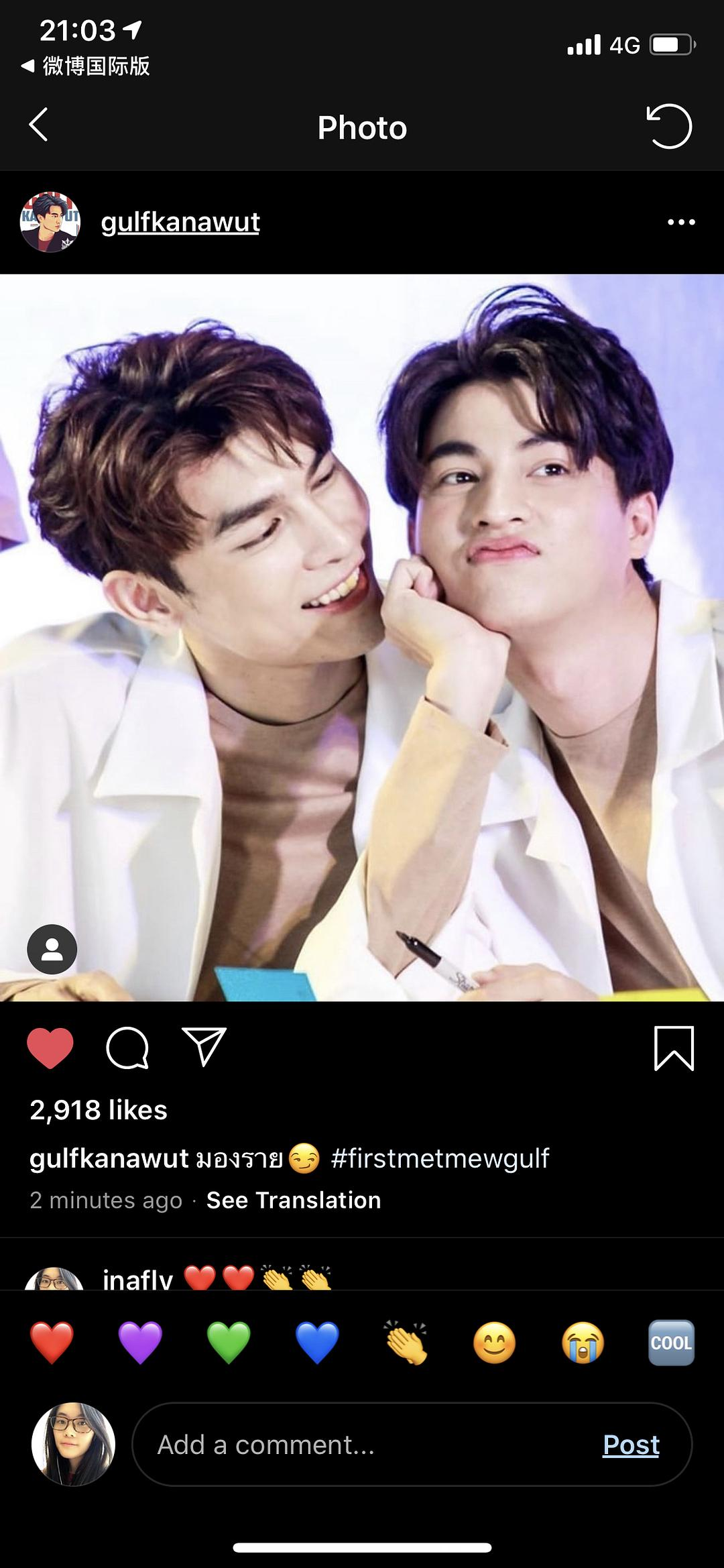Share the post via paper plane icon

204,1048
